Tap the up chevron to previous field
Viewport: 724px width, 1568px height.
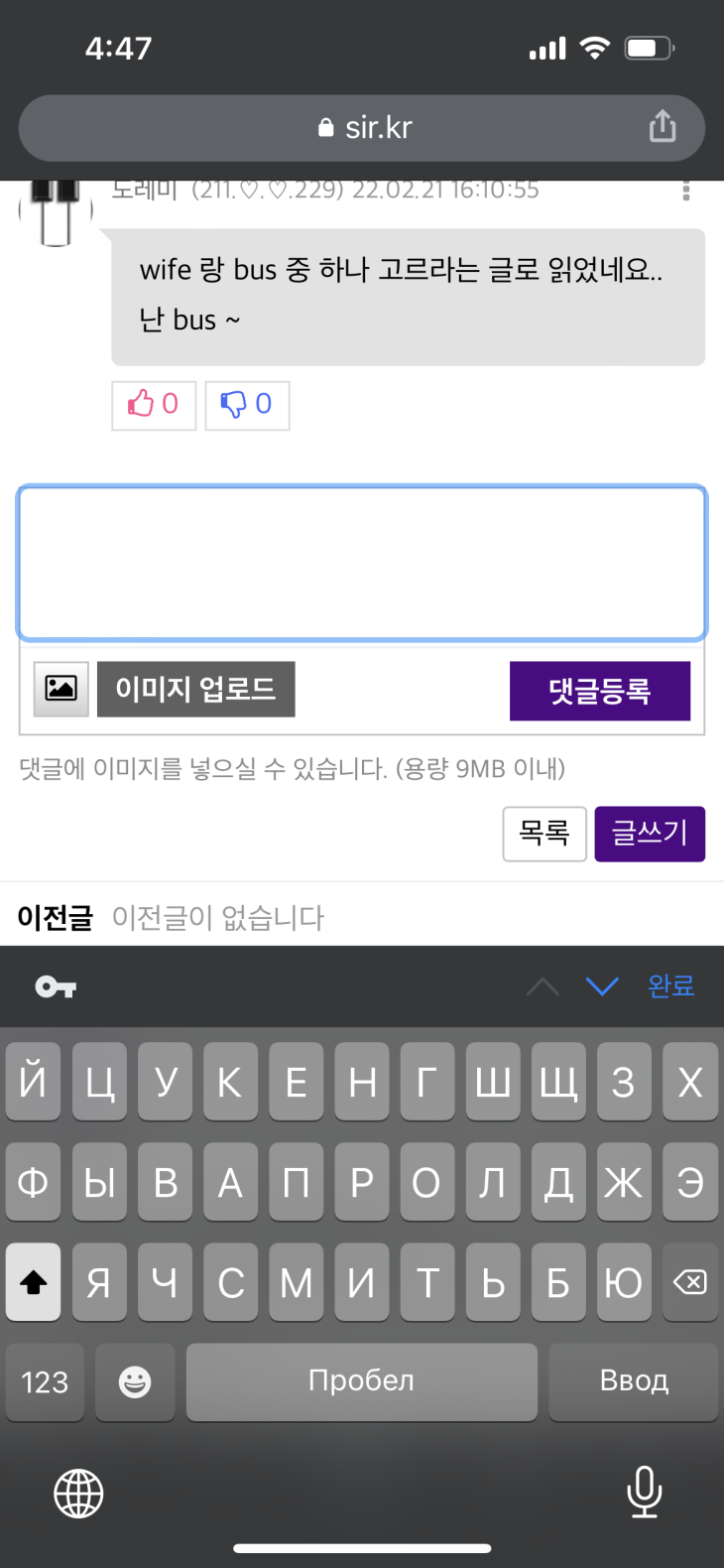pos(543,985)
